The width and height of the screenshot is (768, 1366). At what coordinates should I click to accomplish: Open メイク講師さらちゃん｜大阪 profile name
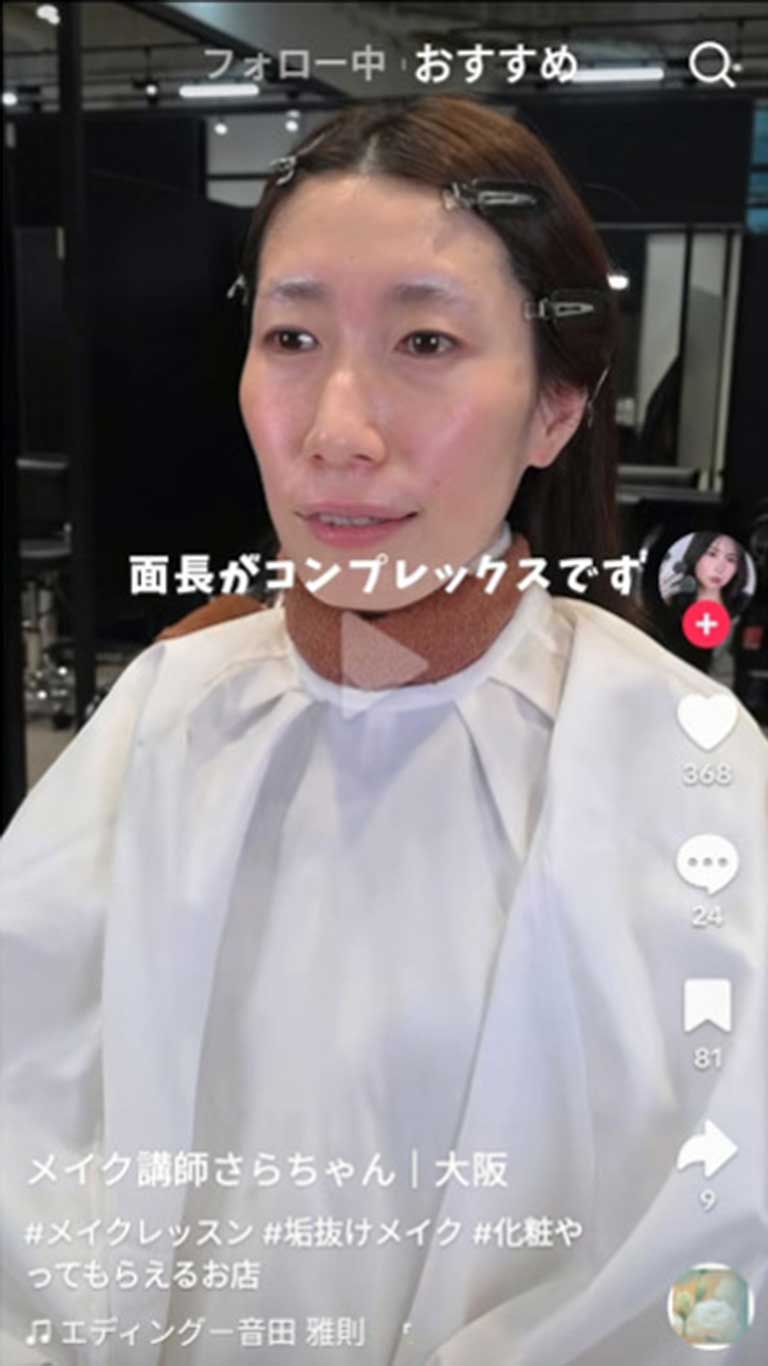(267, 1169)
